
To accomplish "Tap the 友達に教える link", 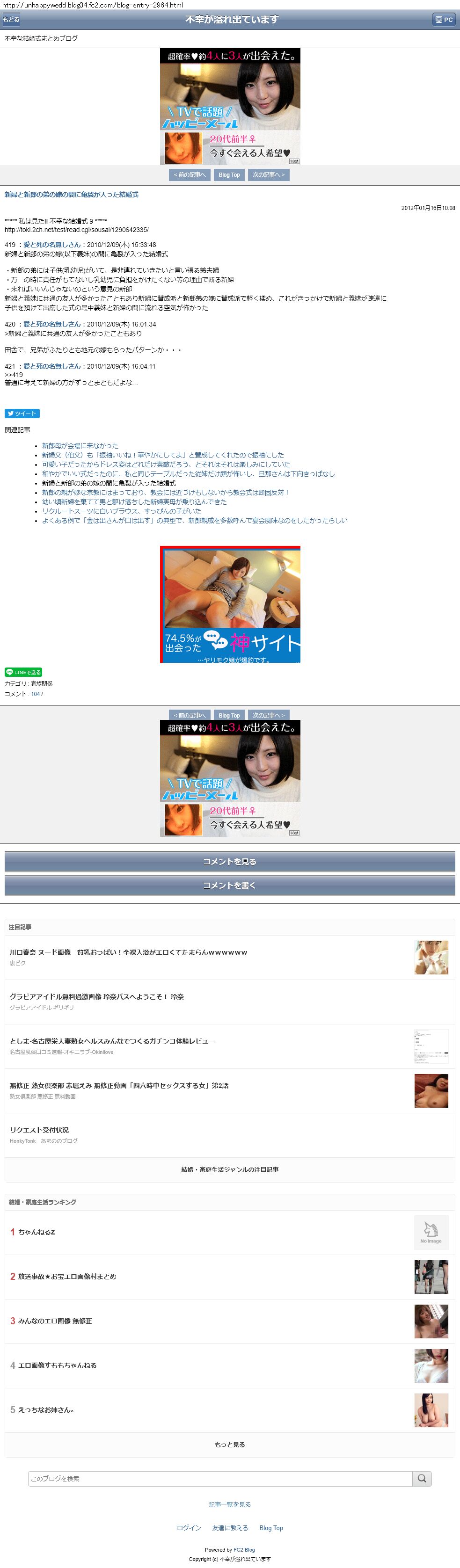I will 230,1528.
